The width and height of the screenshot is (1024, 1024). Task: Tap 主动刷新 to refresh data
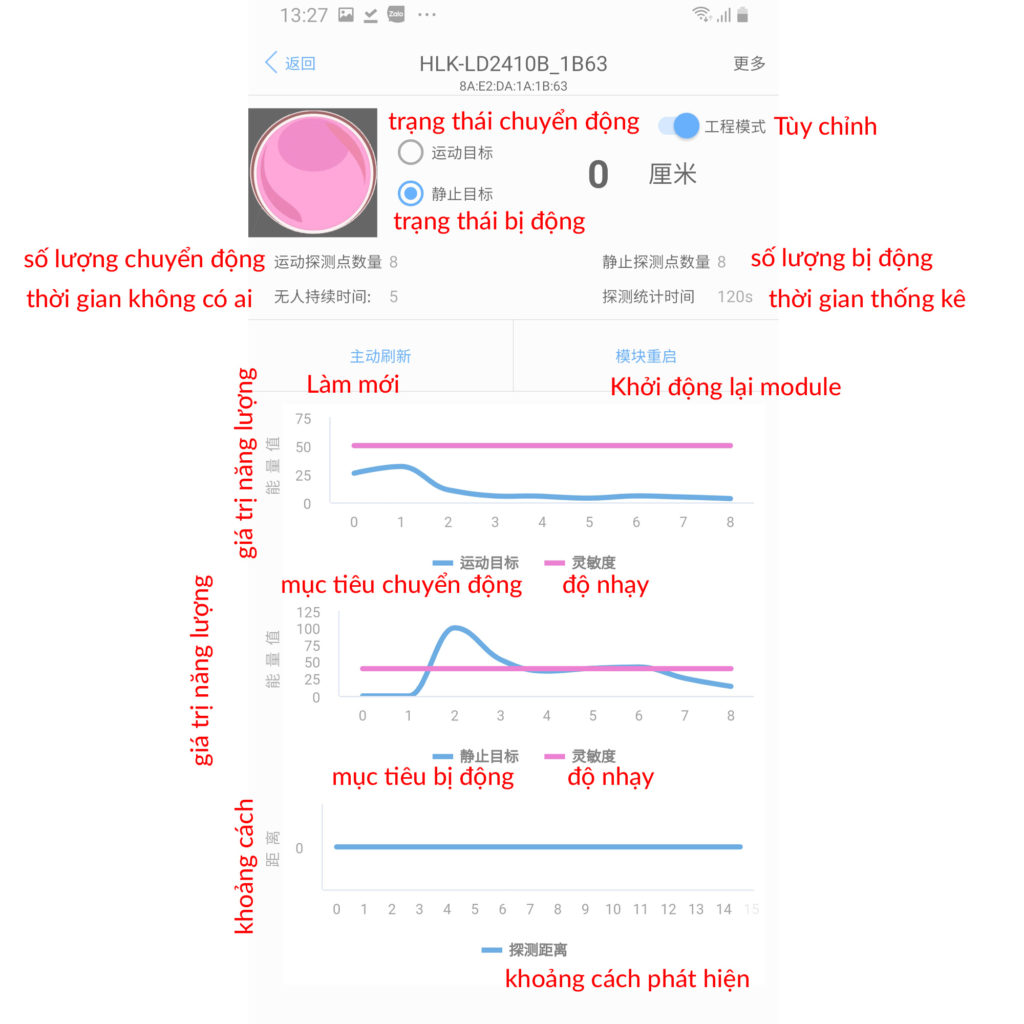(x=380, y=356)
